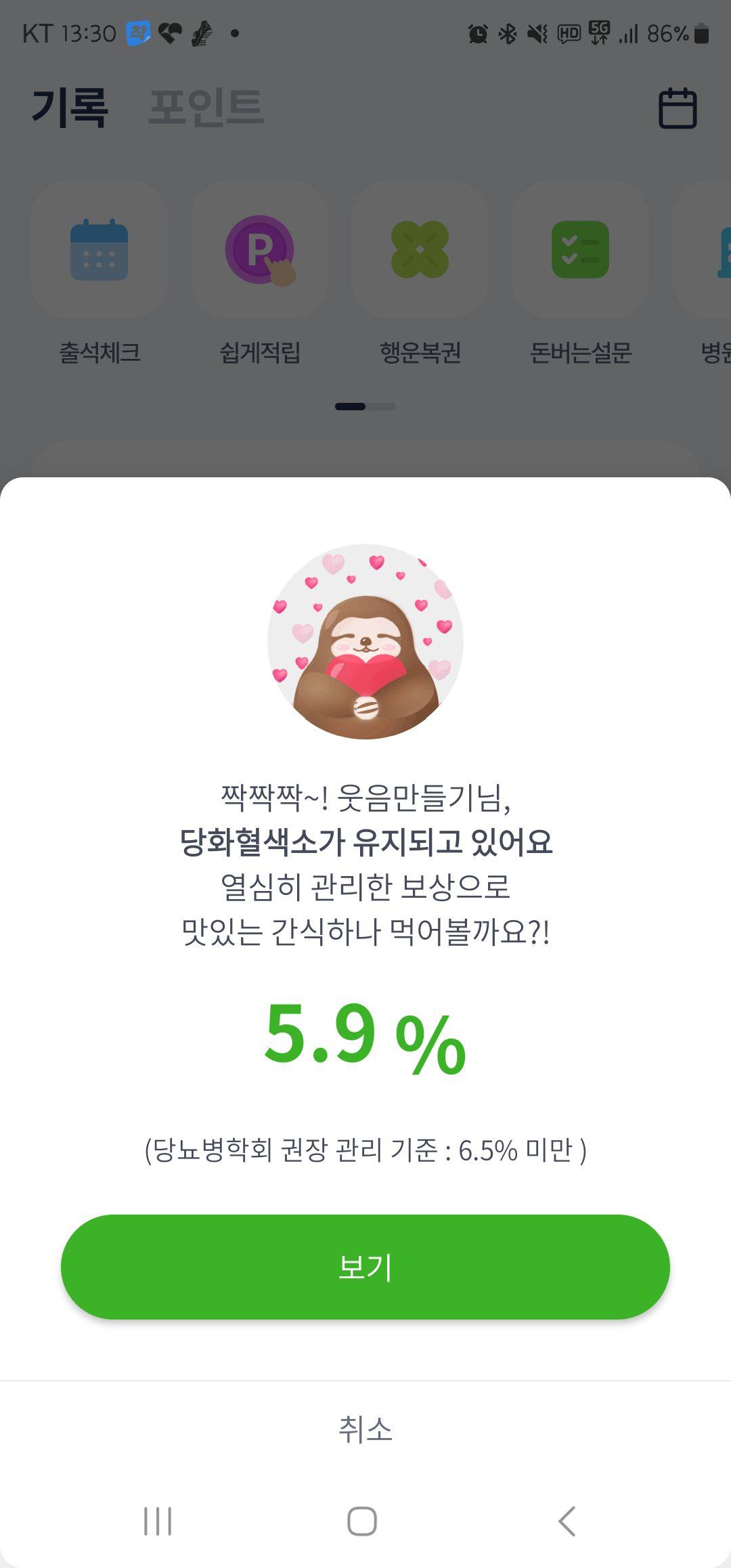Open recent apps from navigation bar
Viewport: 731px width, 1568px height.
coord(158,1521)
